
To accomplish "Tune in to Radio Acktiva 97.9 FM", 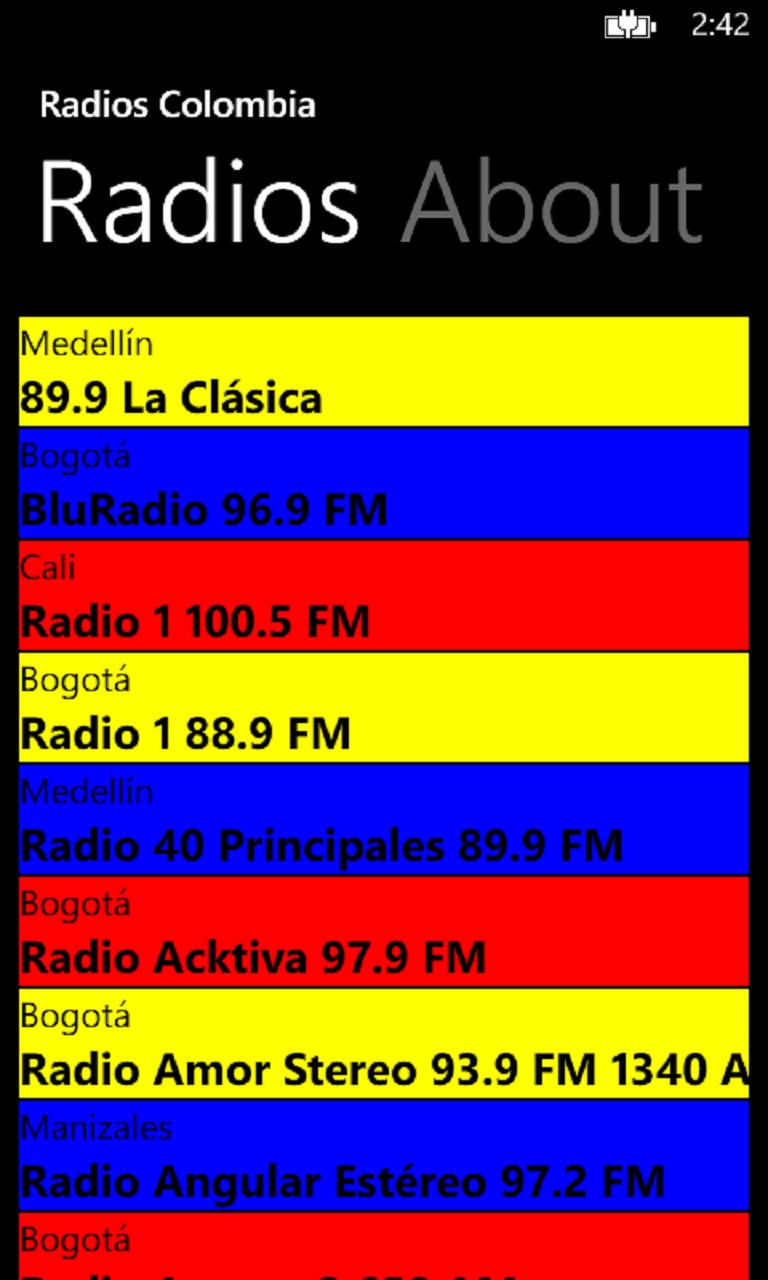I will (x=384, y=931).
